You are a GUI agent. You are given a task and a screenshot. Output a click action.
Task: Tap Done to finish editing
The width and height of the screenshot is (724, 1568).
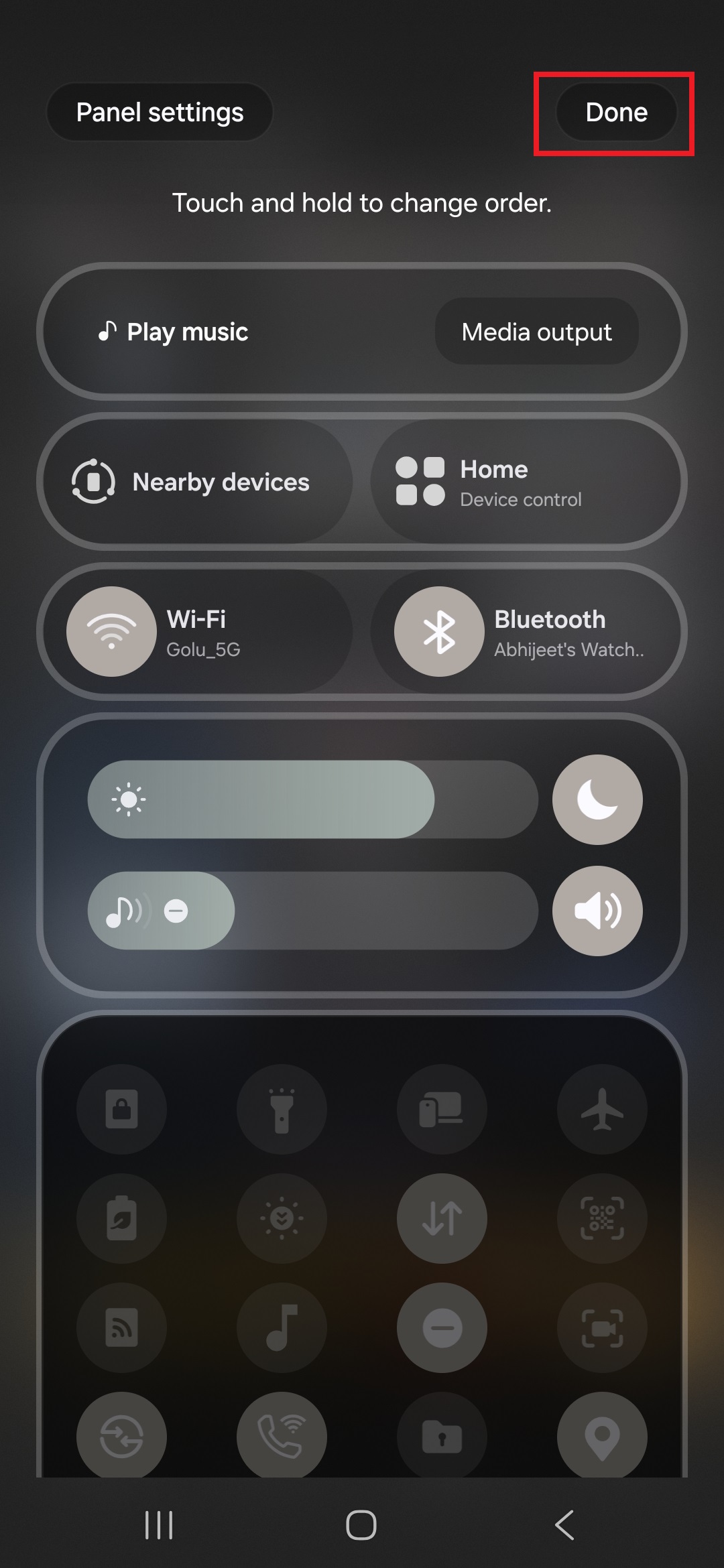click(616, 113)
